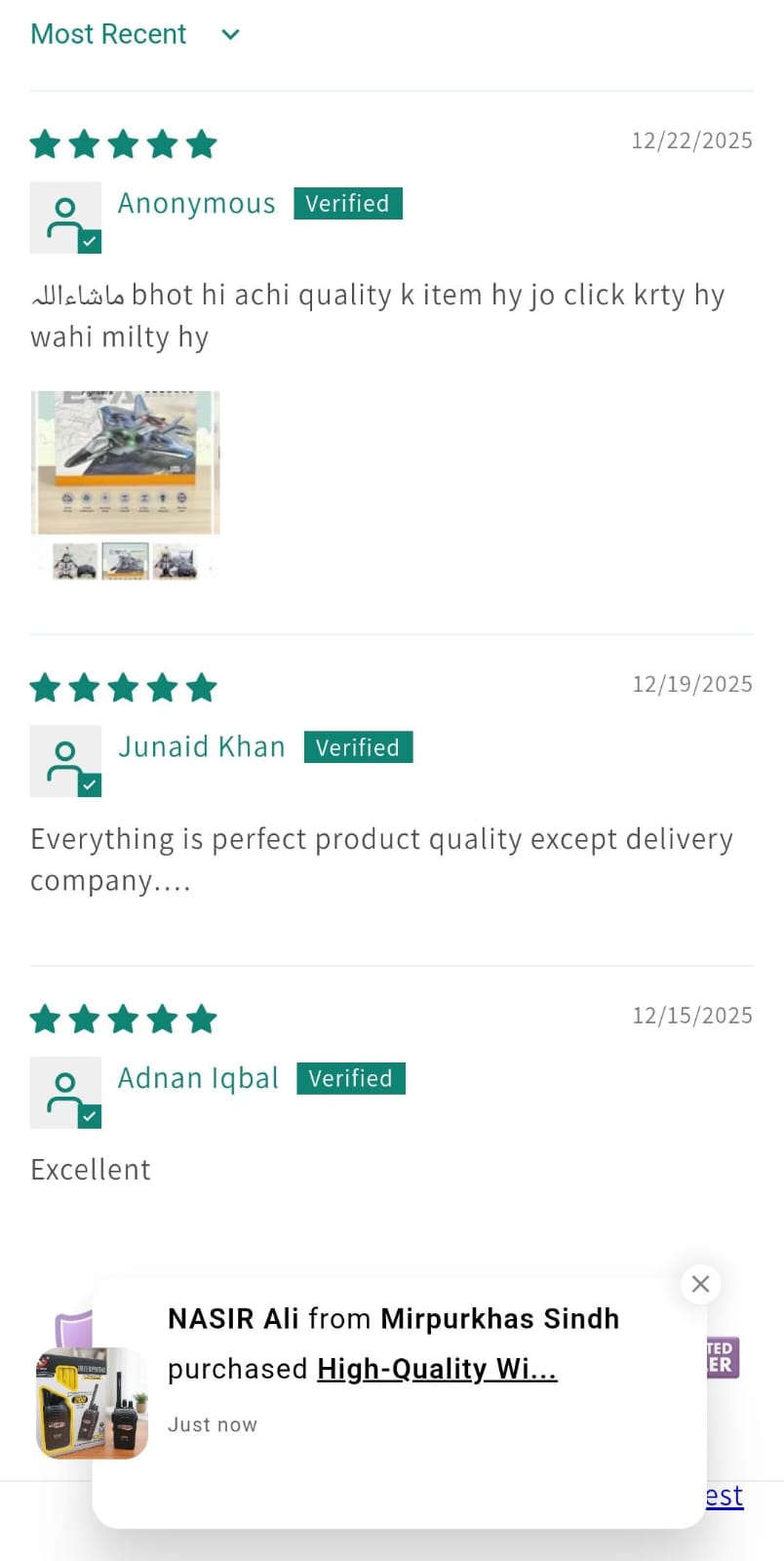The height and width of the screenshot is (1561, 784).
Task: Open the High-Quality Wi... product link
Action: click(437, 1369)
